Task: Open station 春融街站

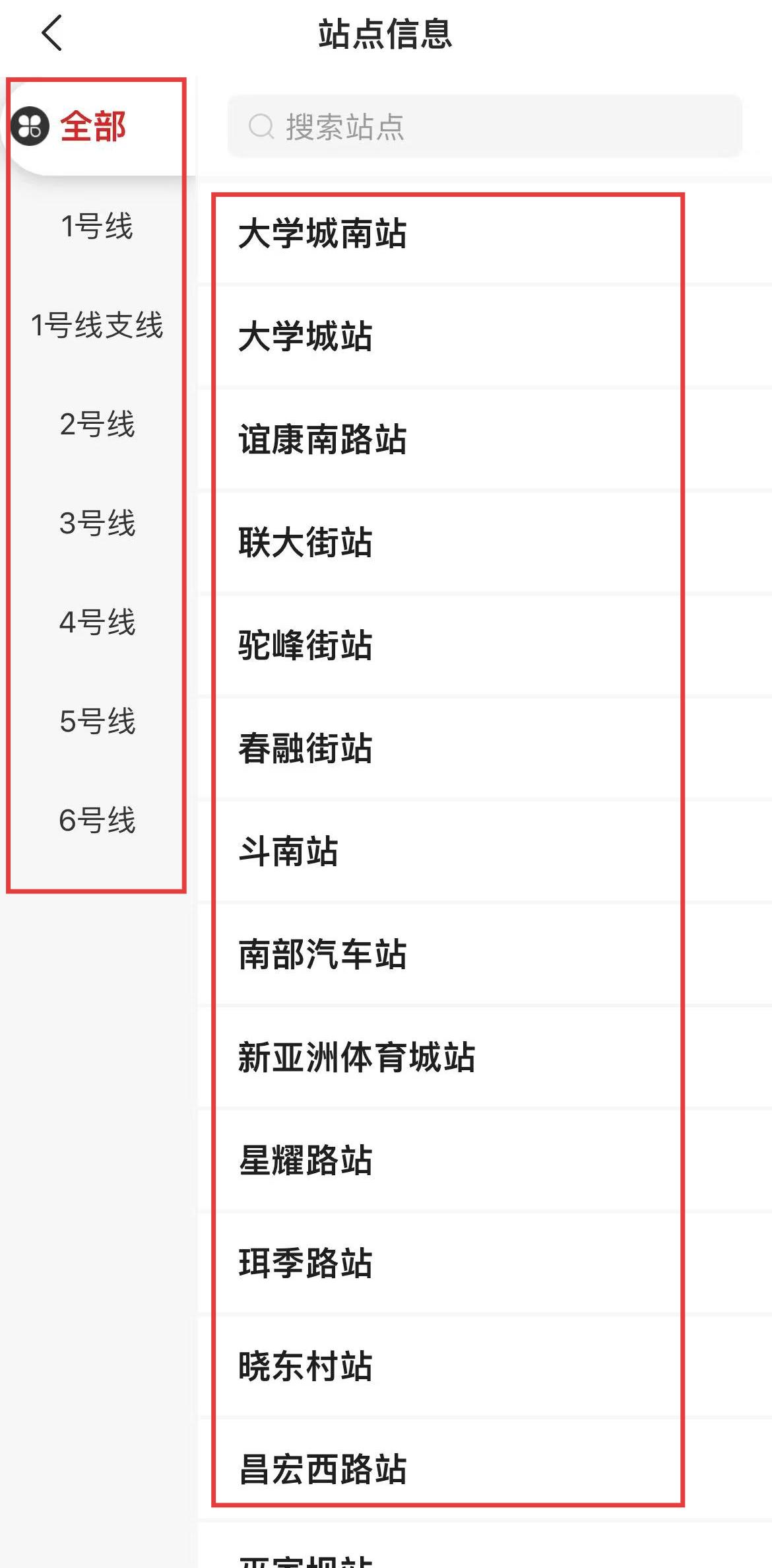Action: coord(485,748)
